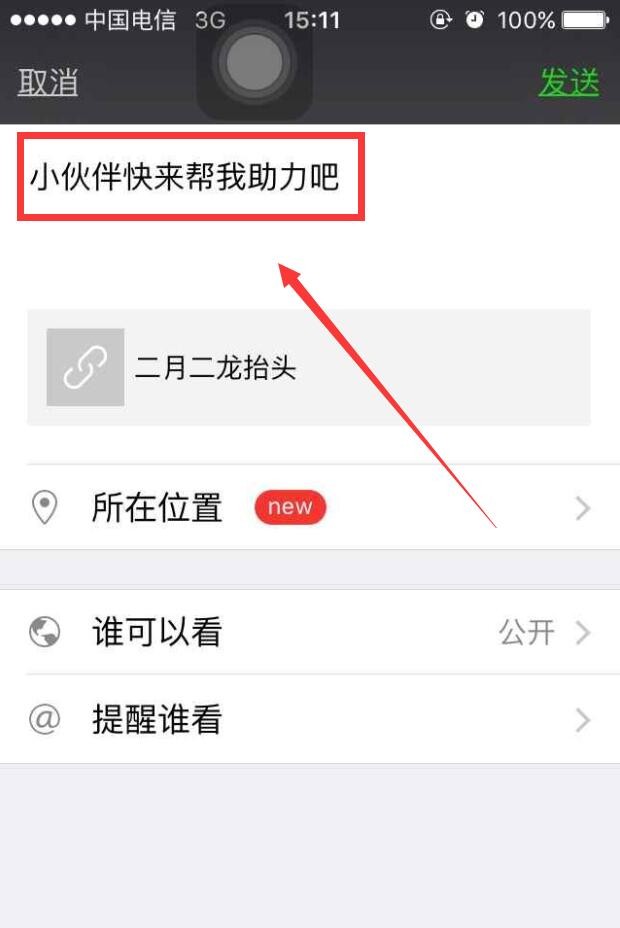The width and height of the screenshot is (620, 928).
Task: Open 提醒谁看 to mention friends
Action: (309, 720)
